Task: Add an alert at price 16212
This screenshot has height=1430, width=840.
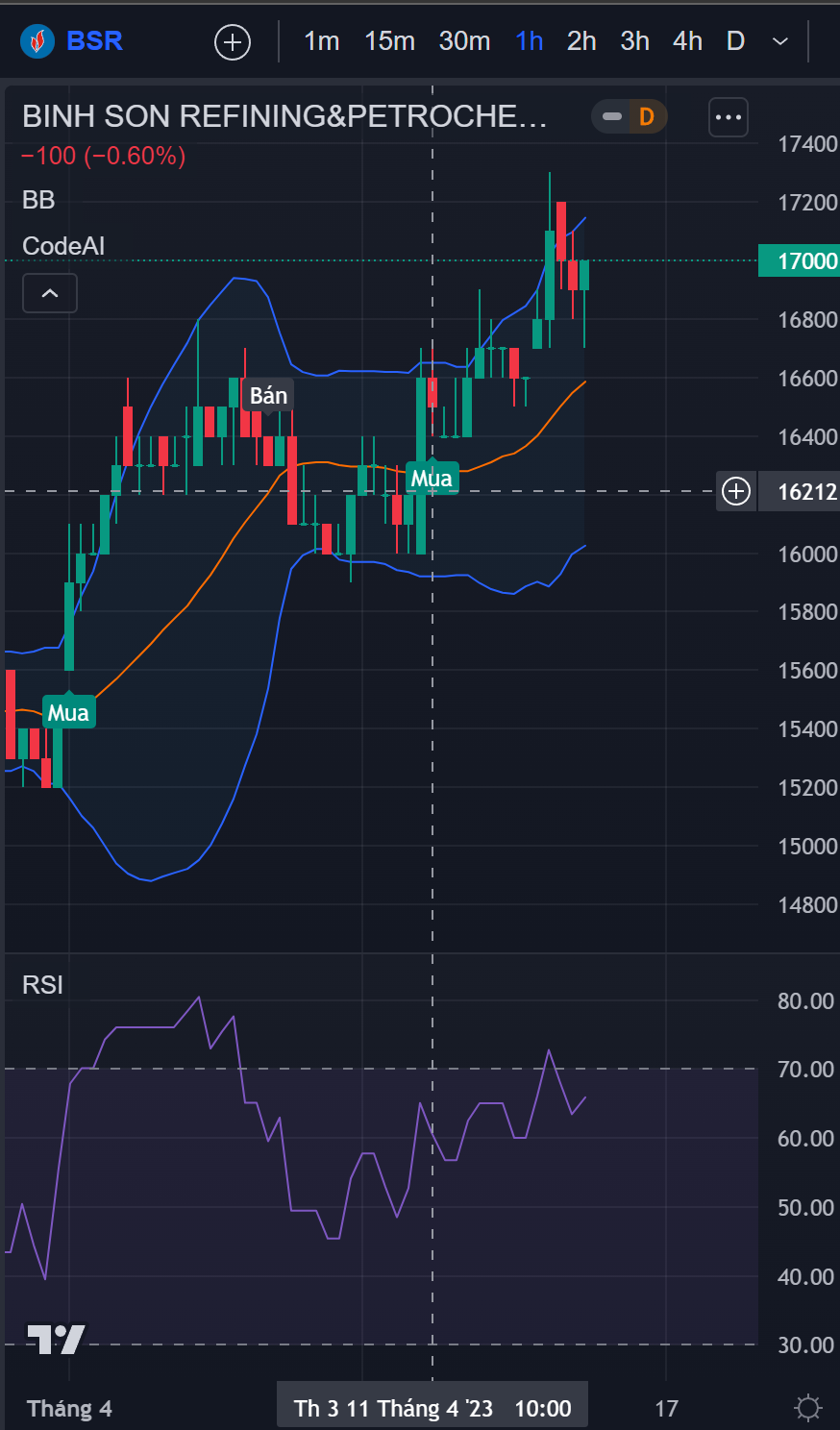Action: coord(736,492)
